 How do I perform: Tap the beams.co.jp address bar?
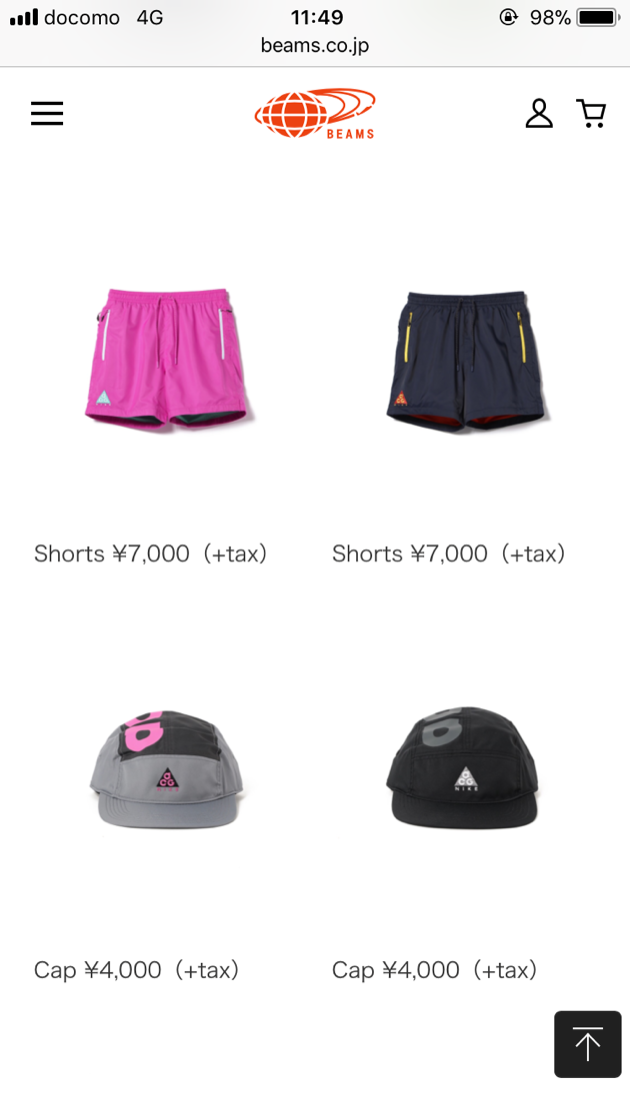315,45
